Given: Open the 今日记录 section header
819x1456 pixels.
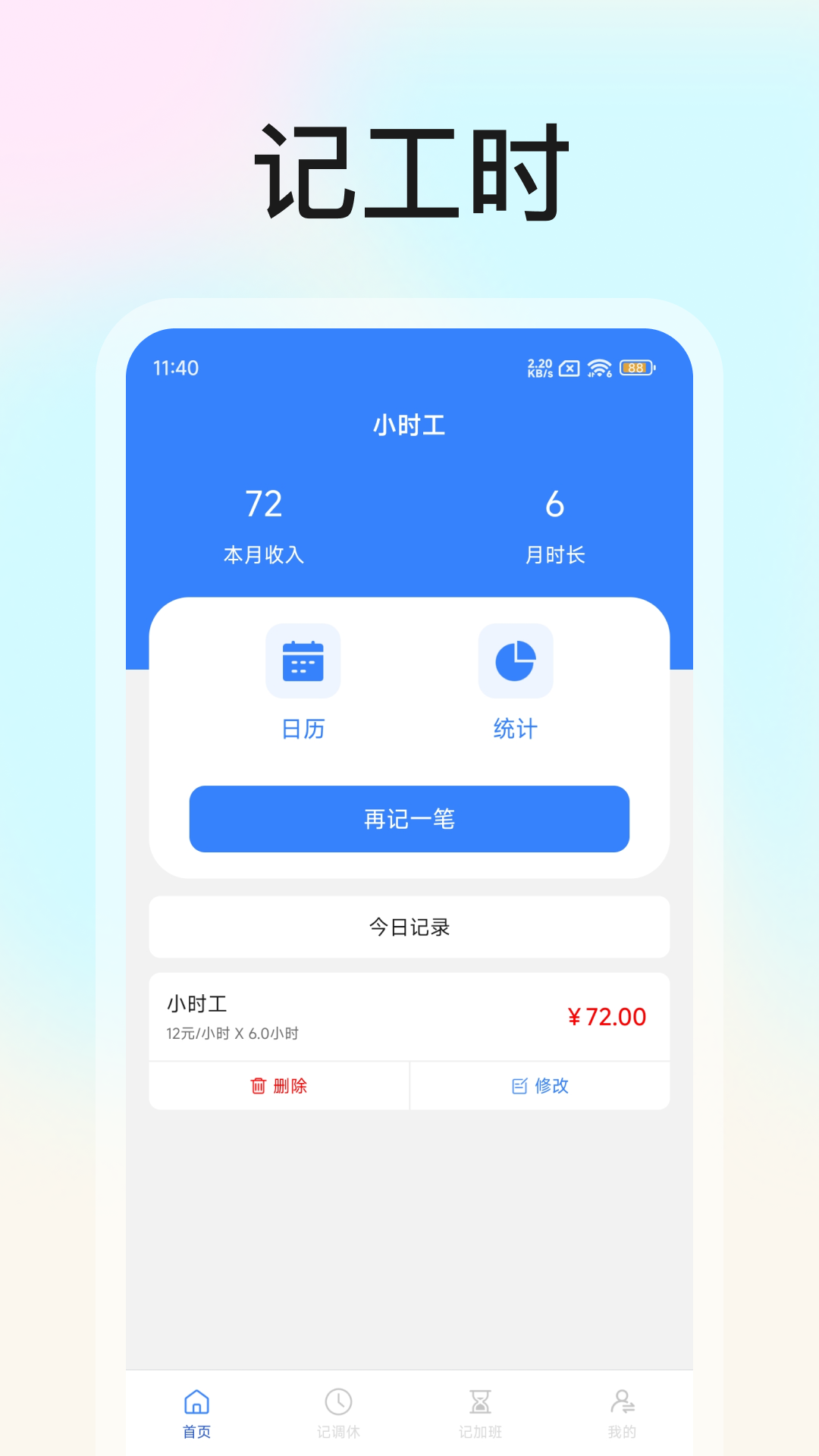Looking at the screenshot, I should (x=409, y=927).
